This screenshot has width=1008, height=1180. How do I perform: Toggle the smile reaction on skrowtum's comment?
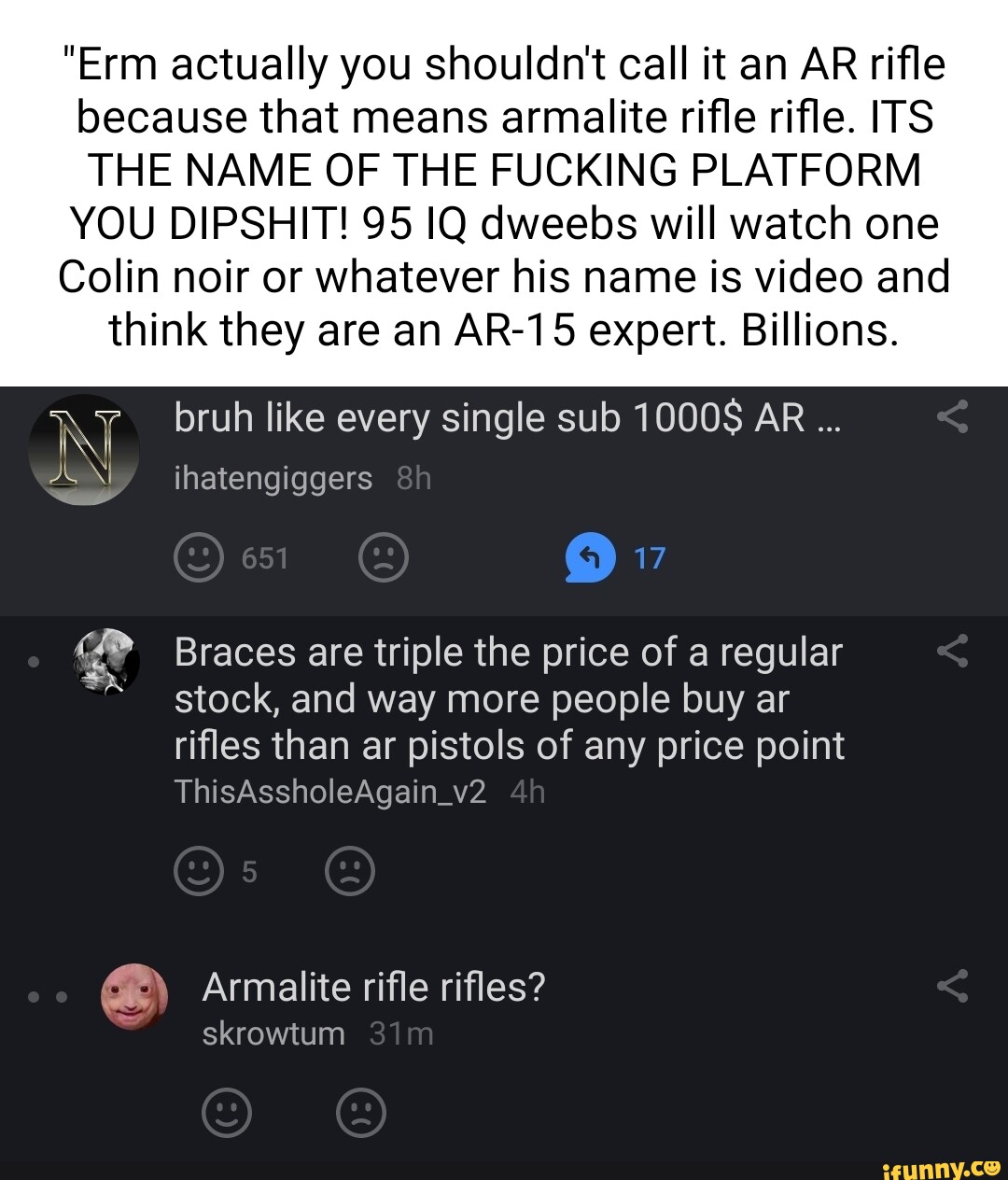(227, 1113)
